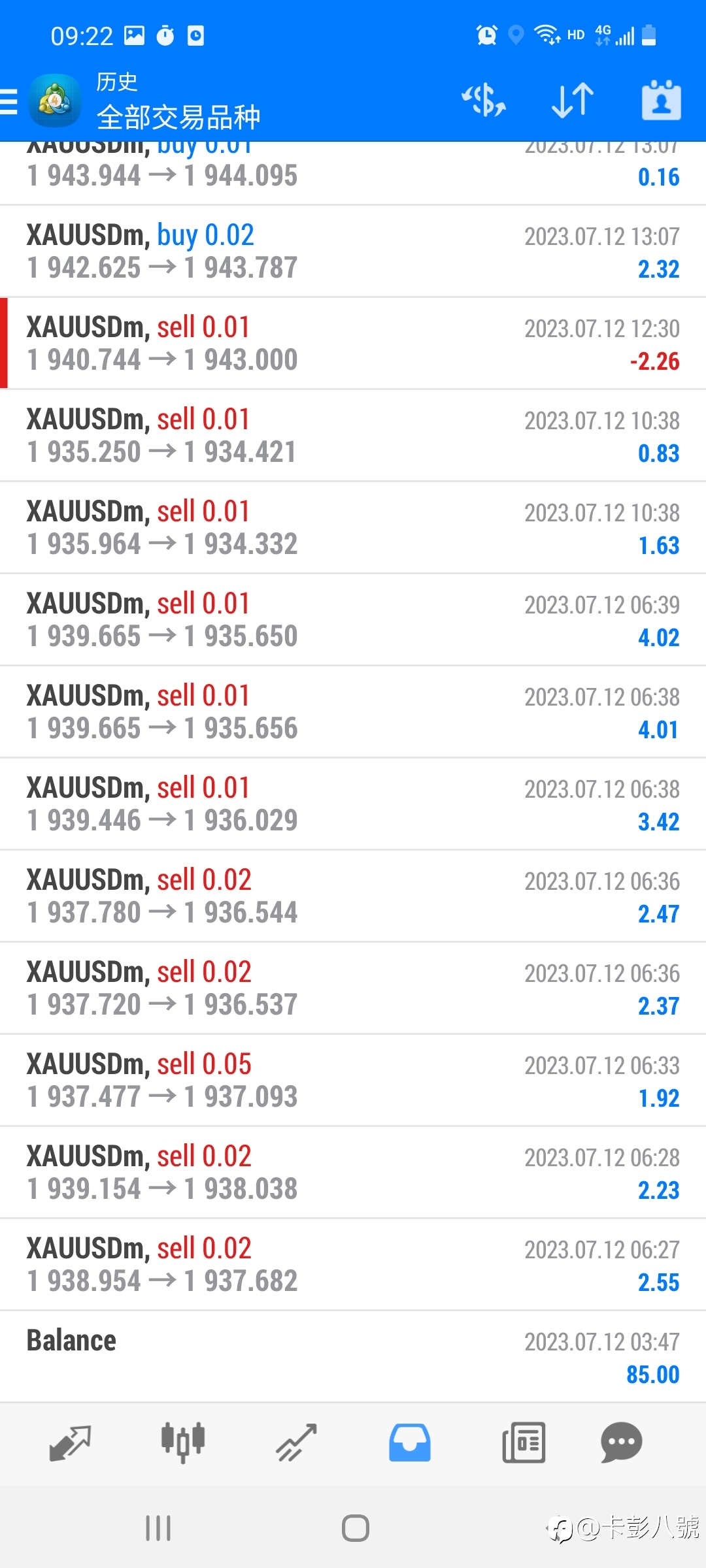Open the losing sell trade at -2.26

point(353,344)
